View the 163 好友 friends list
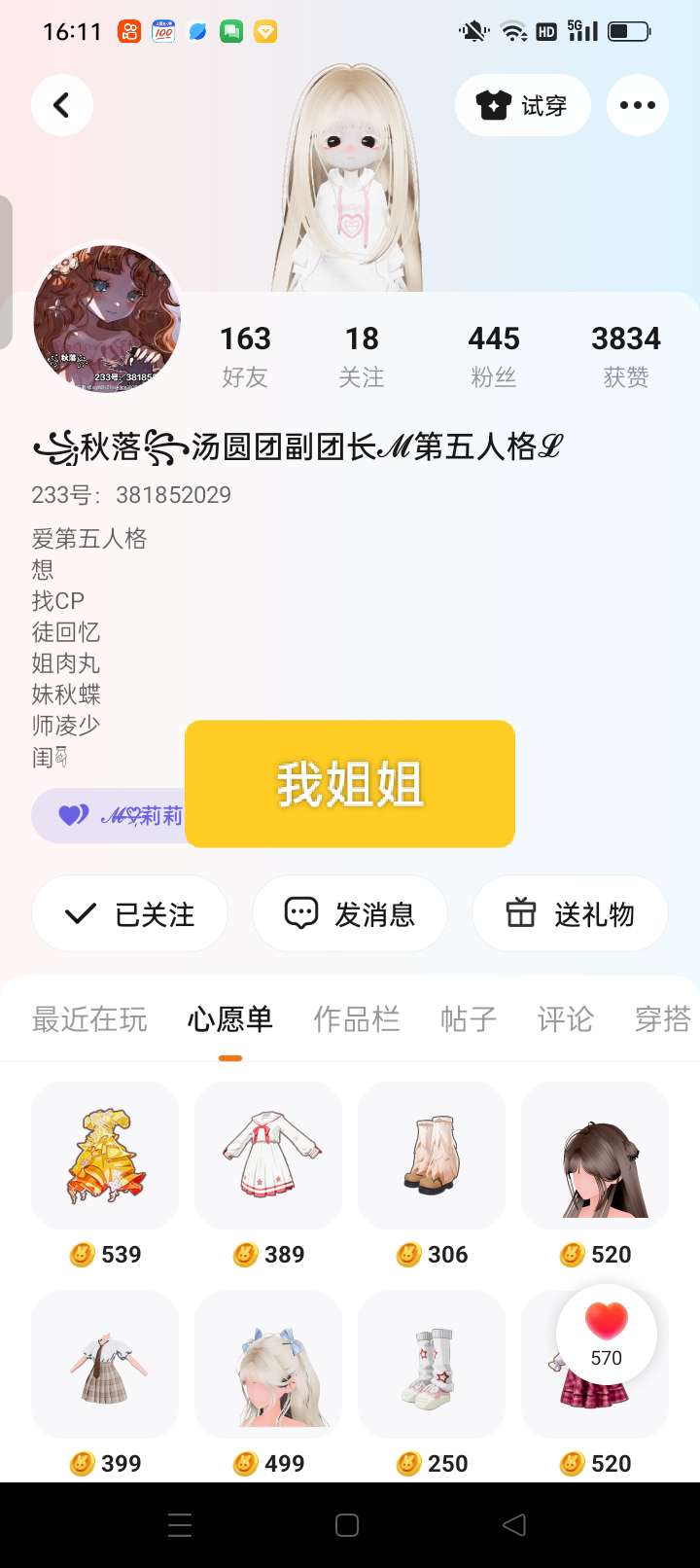This screenshot has height=1568, width=700. pyautogui.click(x=245, y=355)
